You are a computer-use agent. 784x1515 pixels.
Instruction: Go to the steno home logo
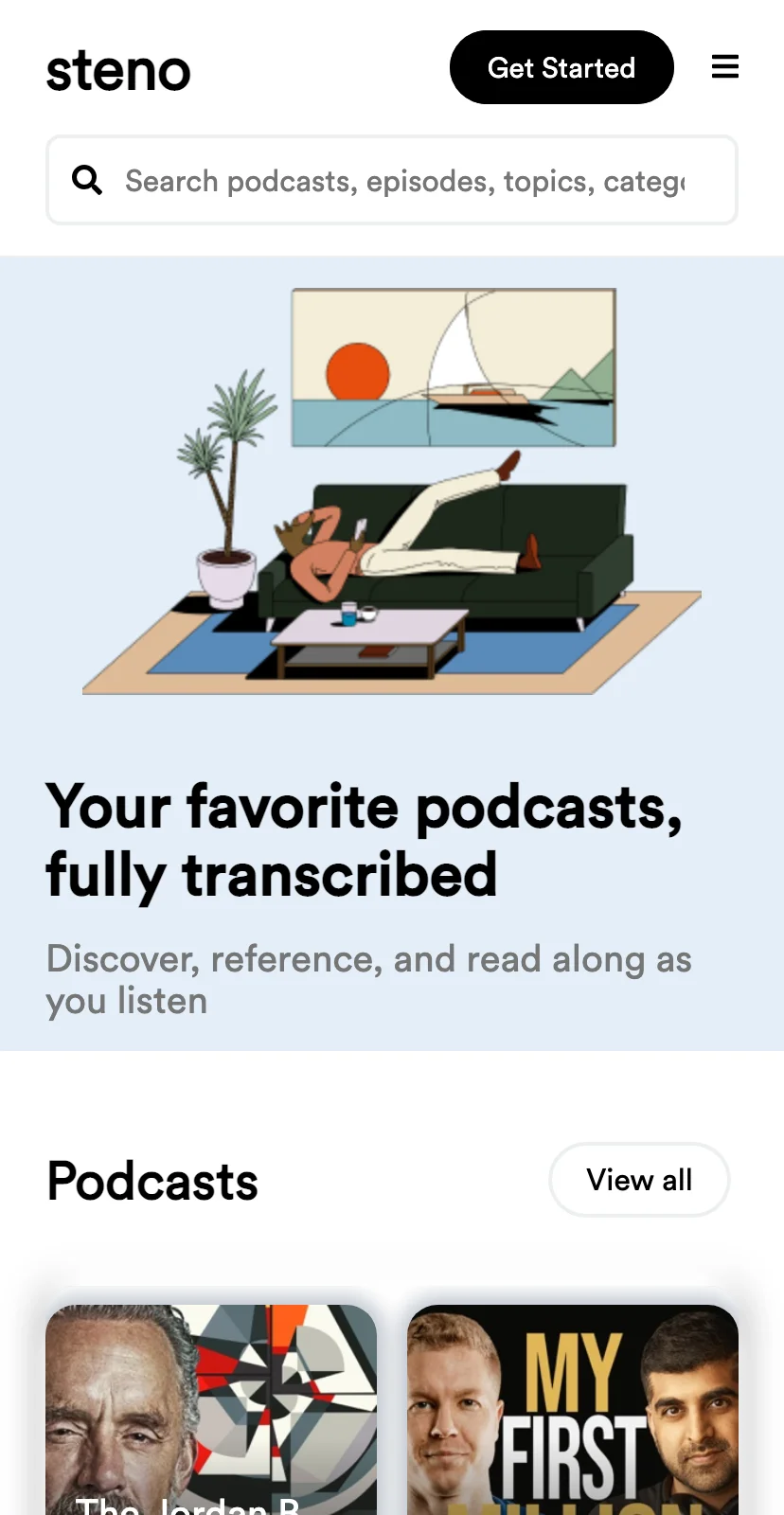[x=118, y=71]
